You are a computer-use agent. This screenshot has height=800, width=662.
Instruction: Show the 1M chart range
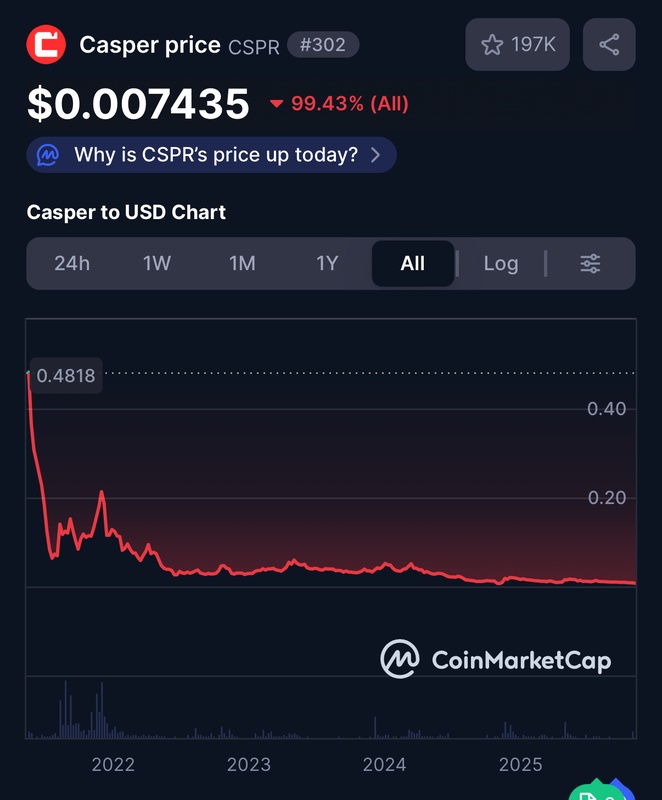(x=242, y=263)
